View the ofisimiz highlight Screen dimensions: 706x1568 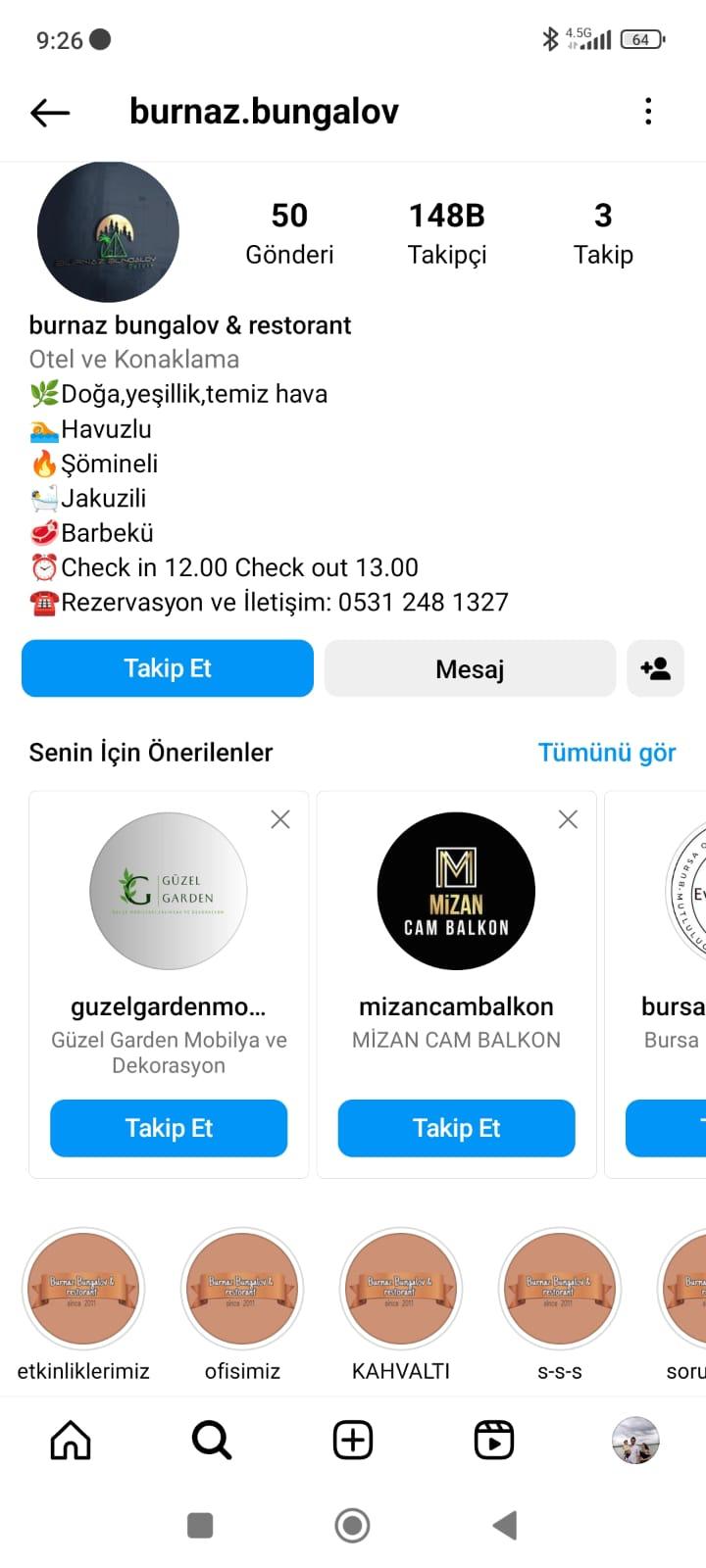(242, 1289)
